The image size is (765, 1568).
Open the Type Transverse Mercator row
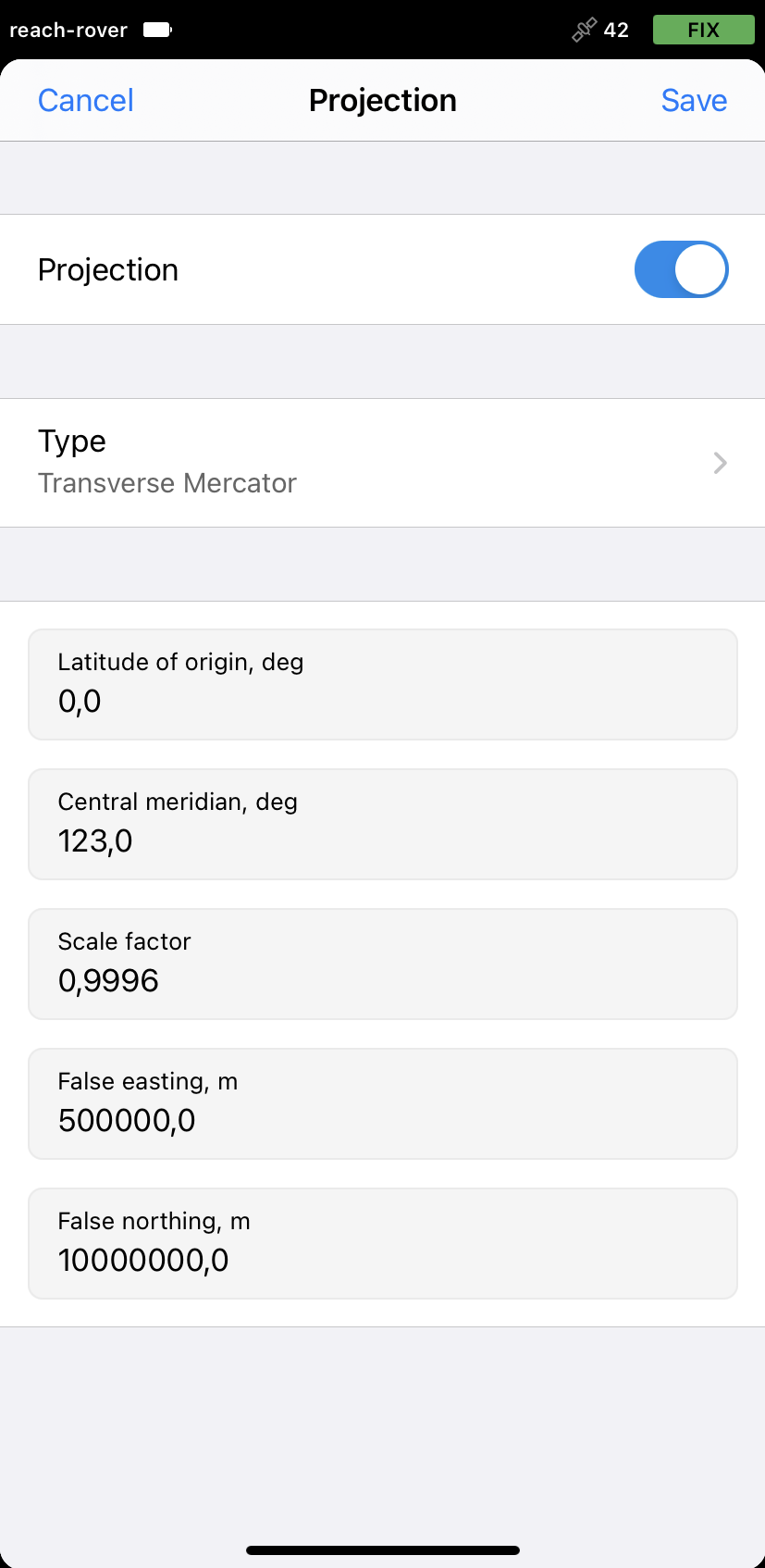(x=382, y=463)
